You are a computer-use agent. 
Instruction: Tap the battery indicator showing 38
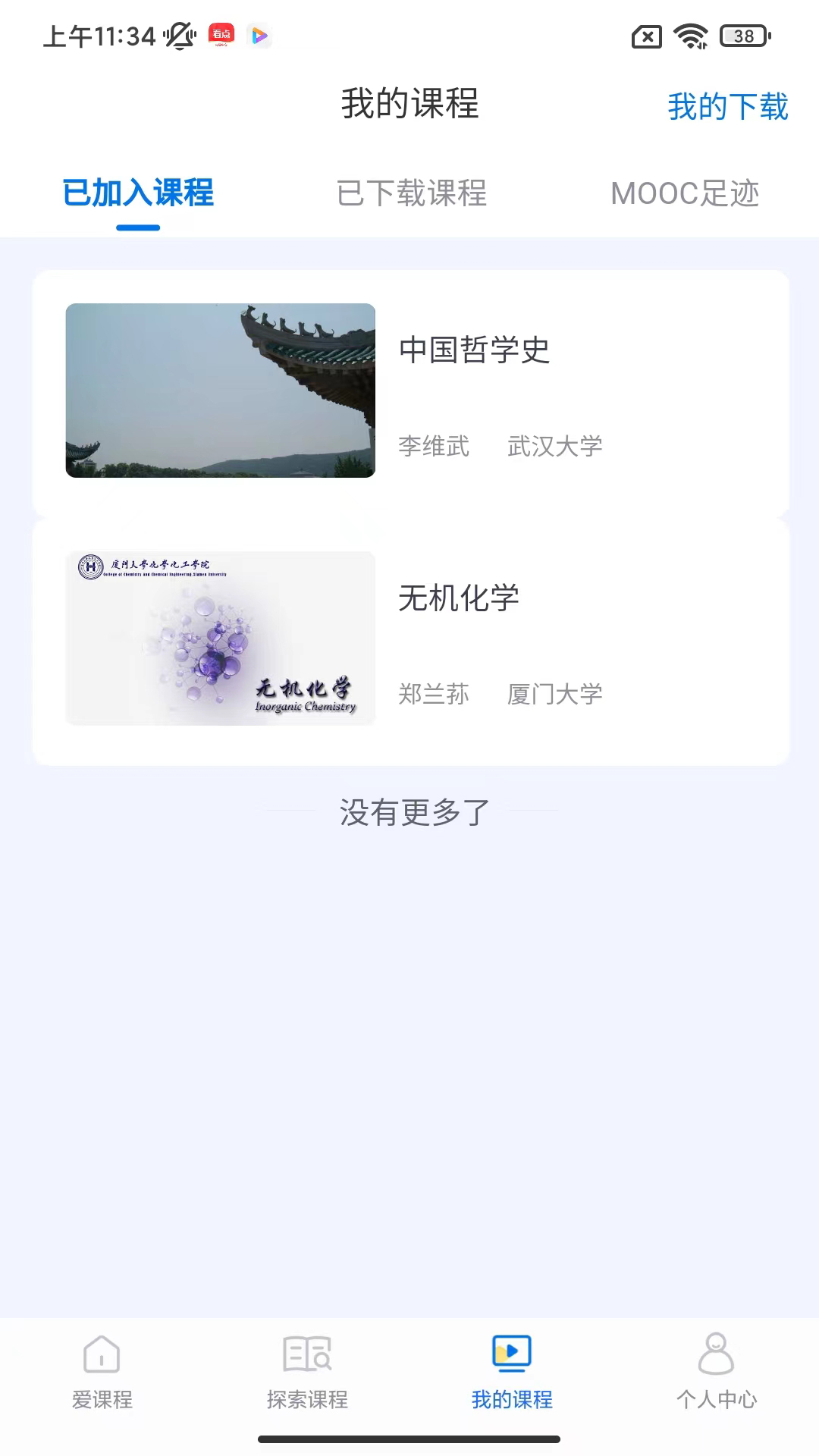click(738, 34)
